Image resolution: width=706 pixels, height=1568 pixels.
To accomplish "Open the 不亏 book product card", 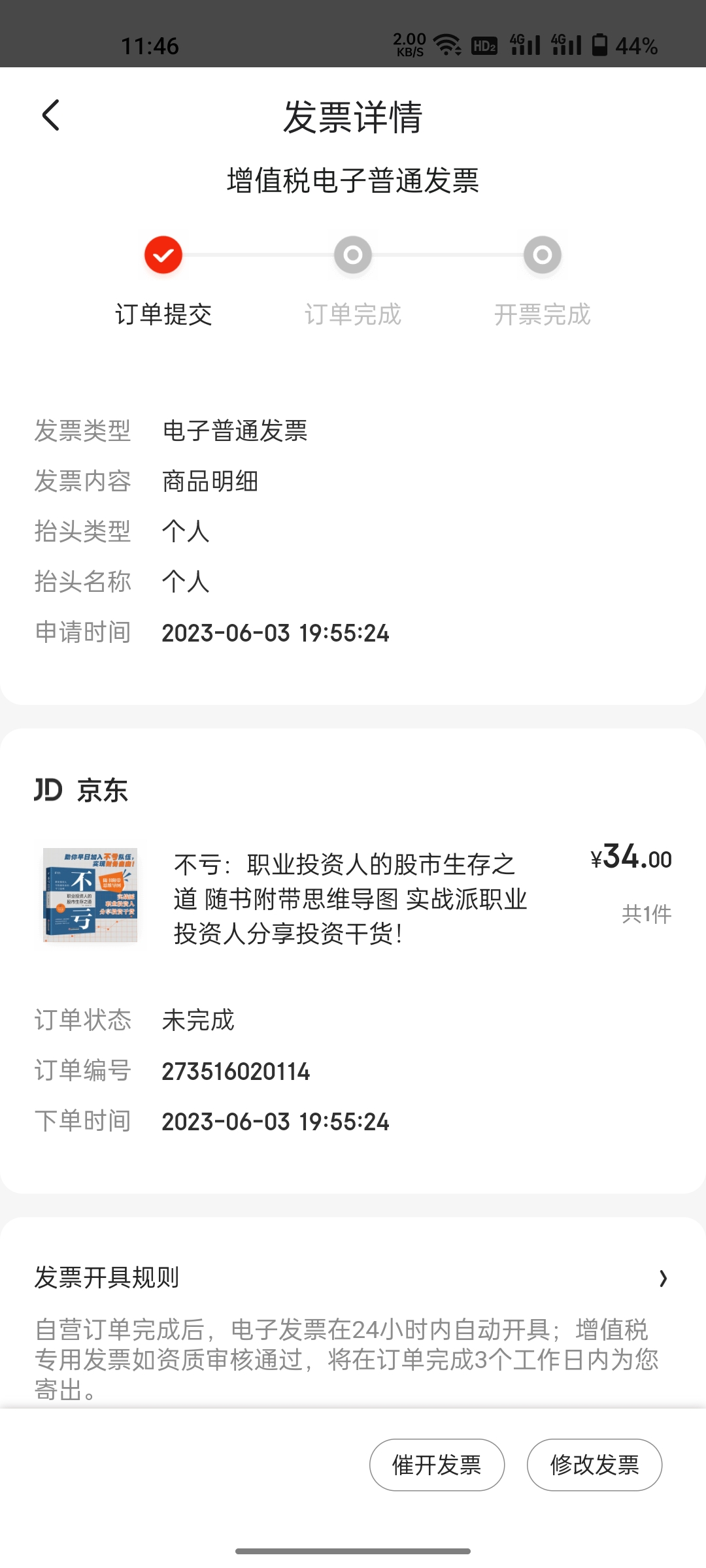I will coord(350,898).
